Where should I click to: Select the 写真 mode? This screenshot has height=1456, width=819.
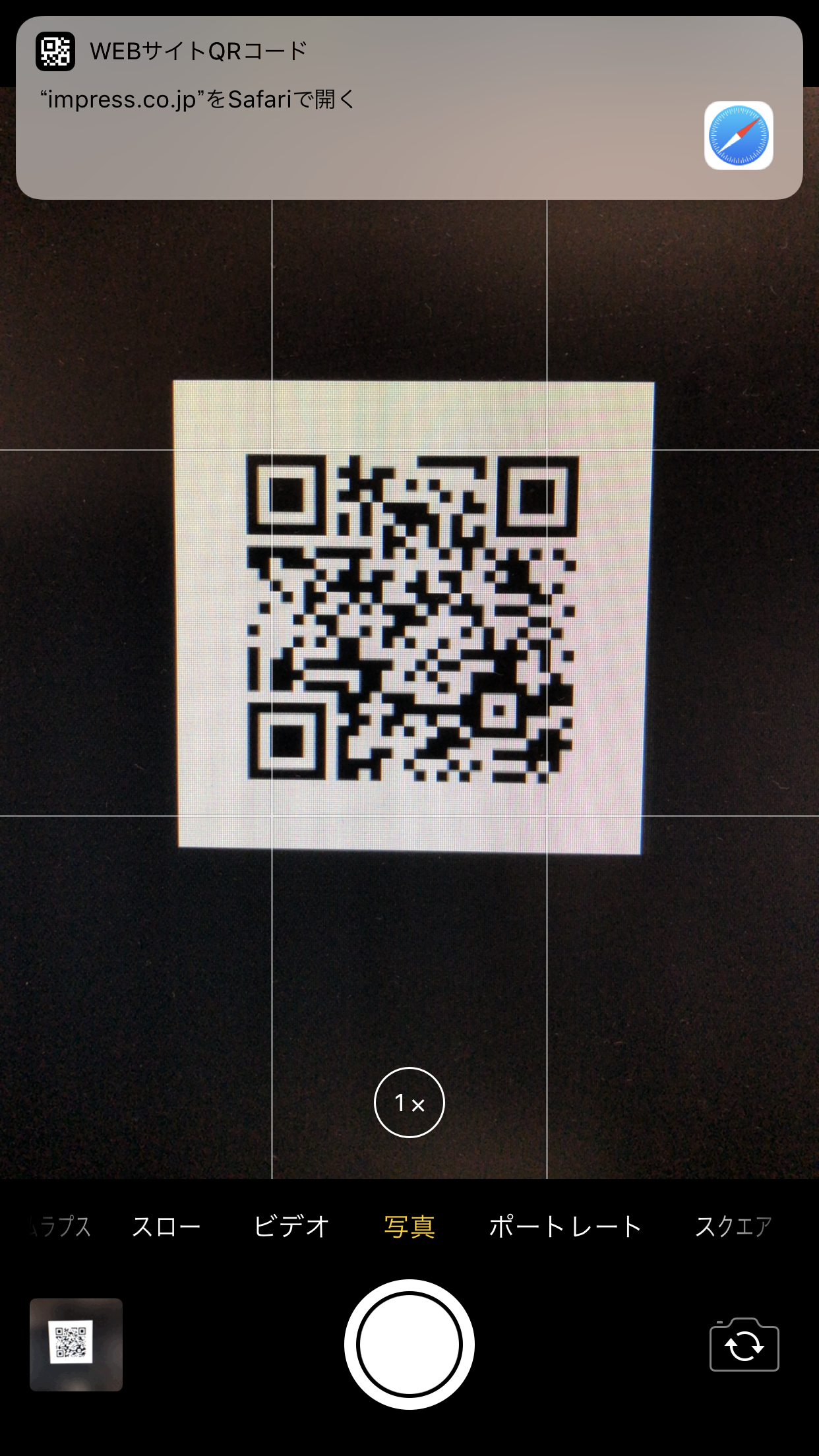[409, 1227]
